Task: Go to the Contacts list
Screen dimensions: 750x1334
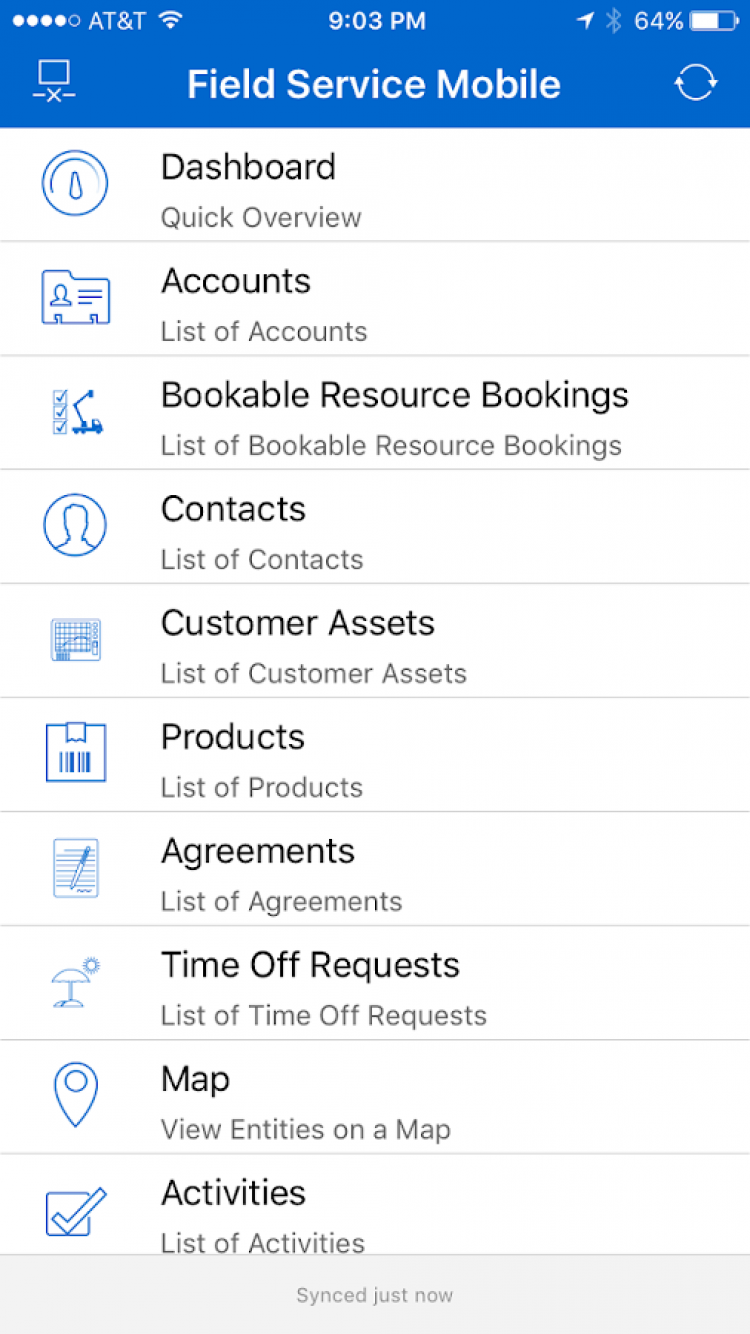Action: 375,527
